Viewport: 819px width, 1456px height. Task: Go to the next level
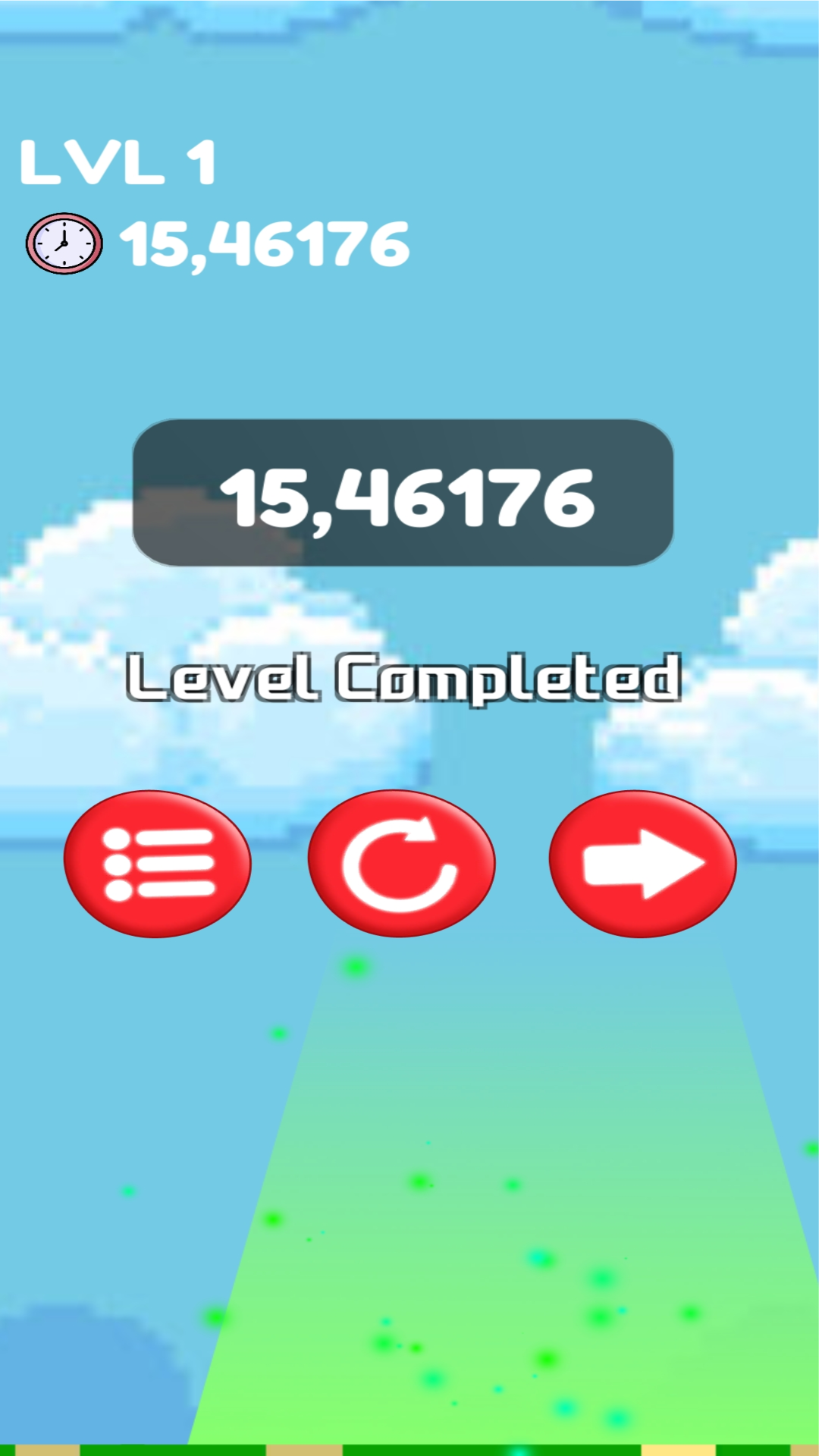pyautogui.click(x=642, y=864)
